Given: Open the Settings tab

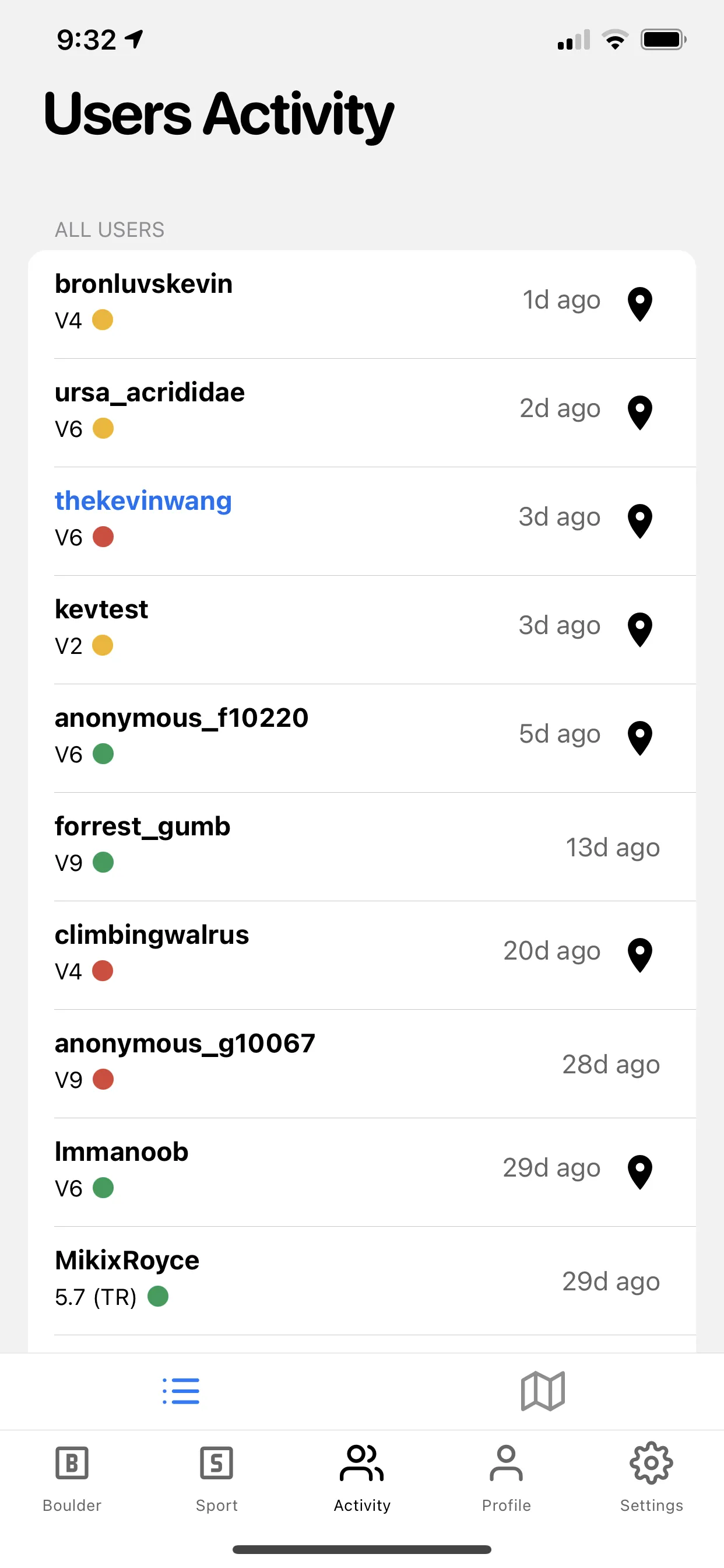Looking at the screenshot, I should click(x=652, y=1478).
